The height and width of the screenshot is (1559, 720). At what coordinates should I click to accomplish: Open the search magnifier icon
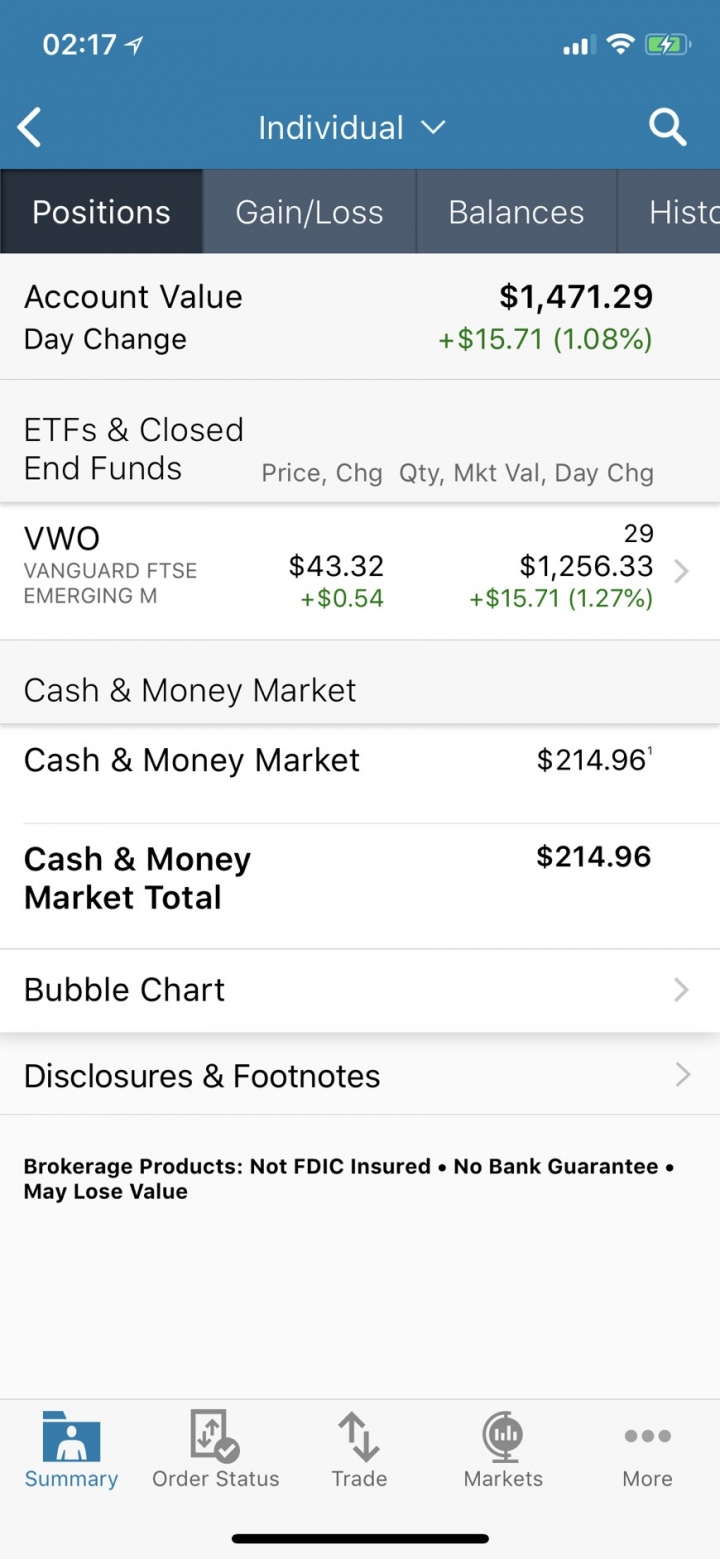667,128
